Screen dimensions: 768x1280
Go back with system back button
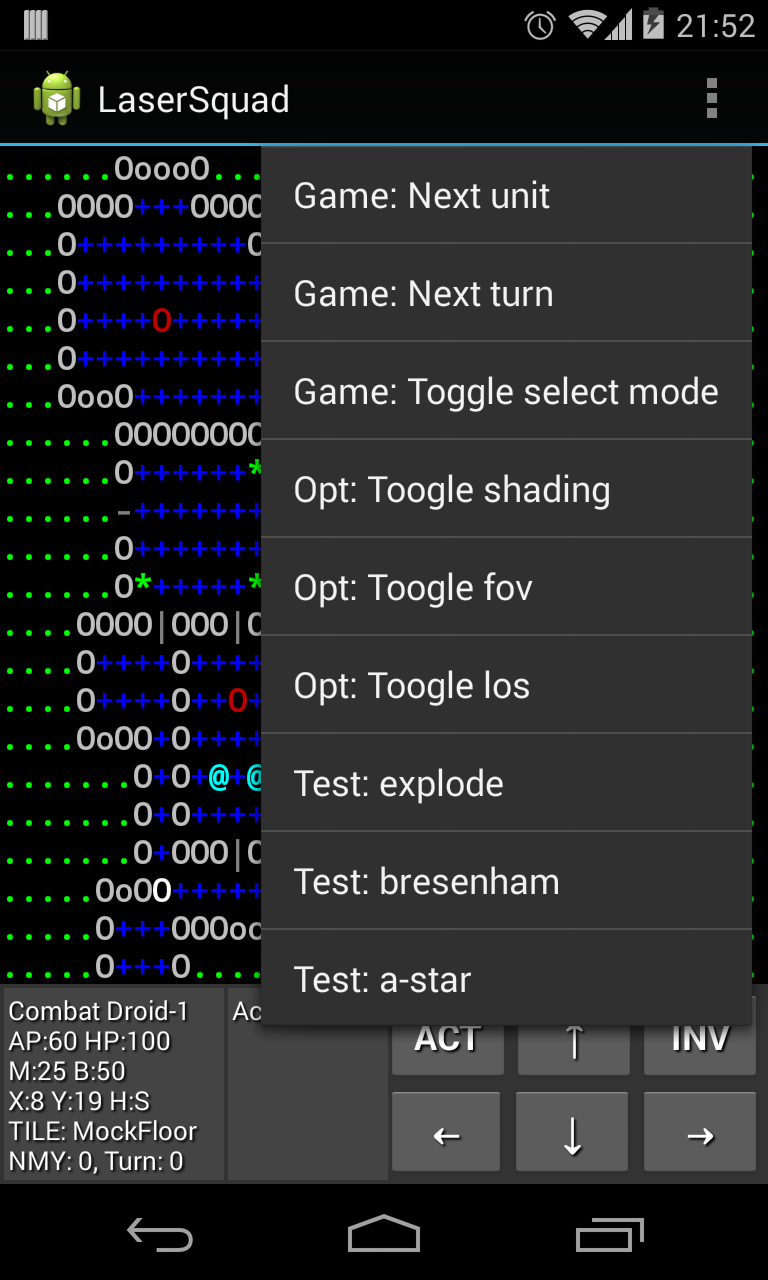pos(159,1235)
